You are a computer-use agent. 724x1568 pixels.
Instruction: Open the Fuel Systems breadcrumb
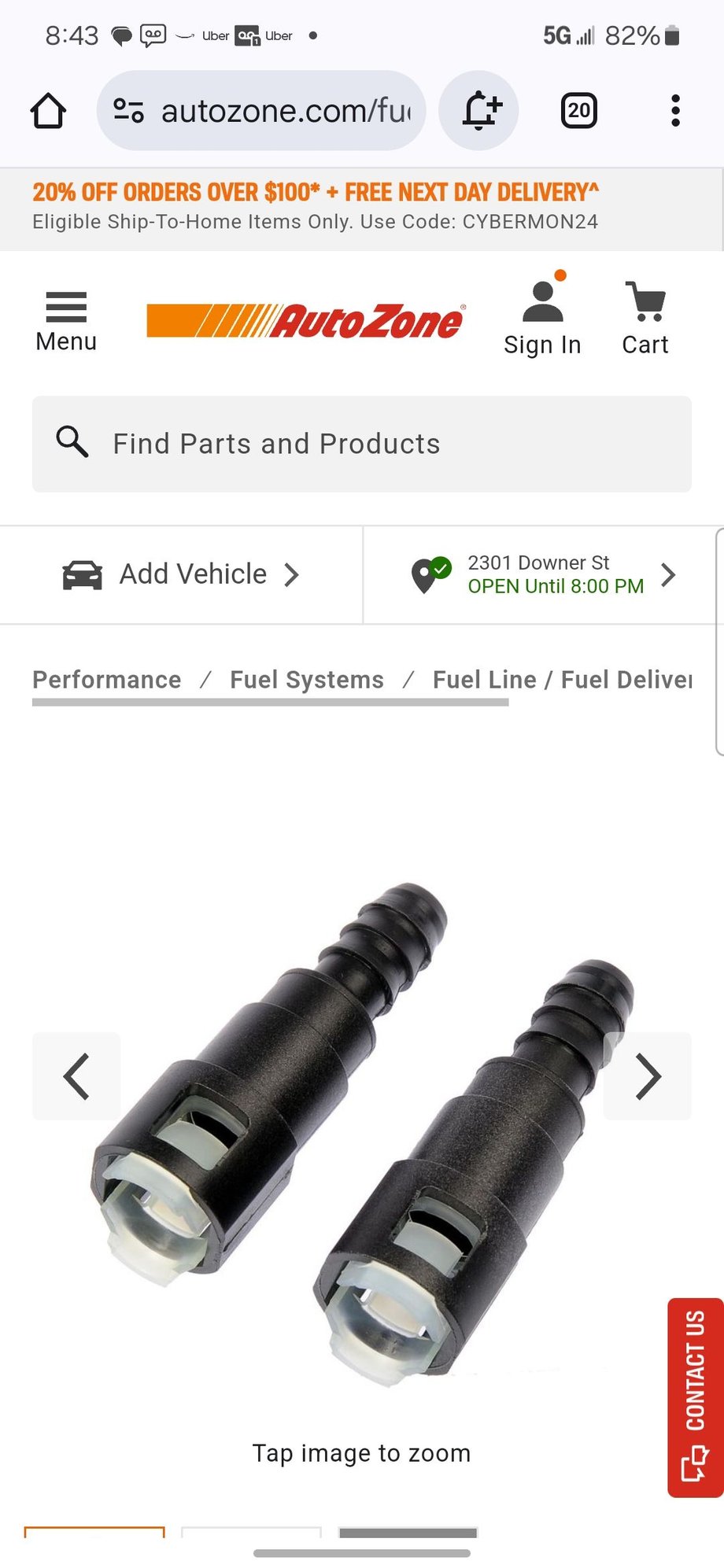[307, 680]
